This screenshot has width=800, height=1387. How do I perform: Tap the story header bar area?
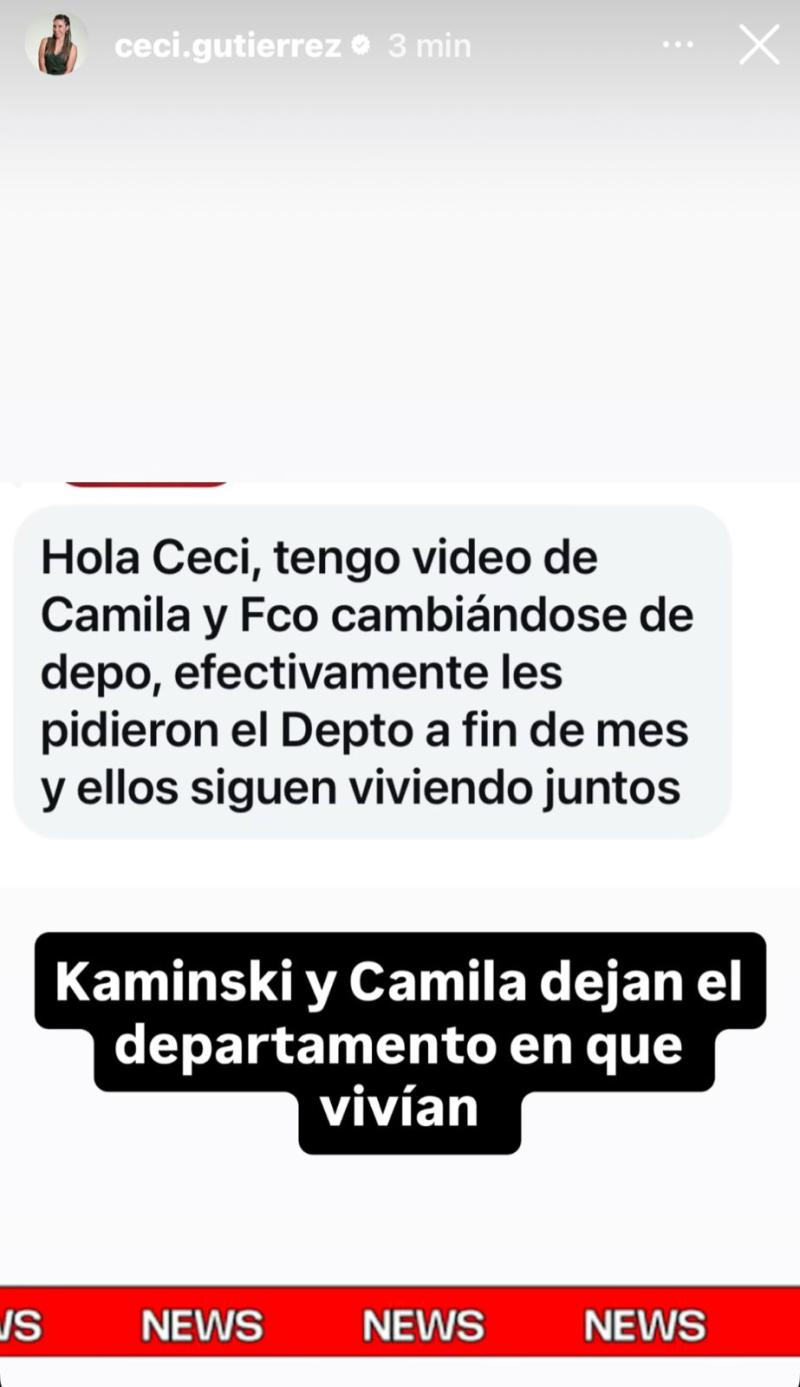point(400,44)
